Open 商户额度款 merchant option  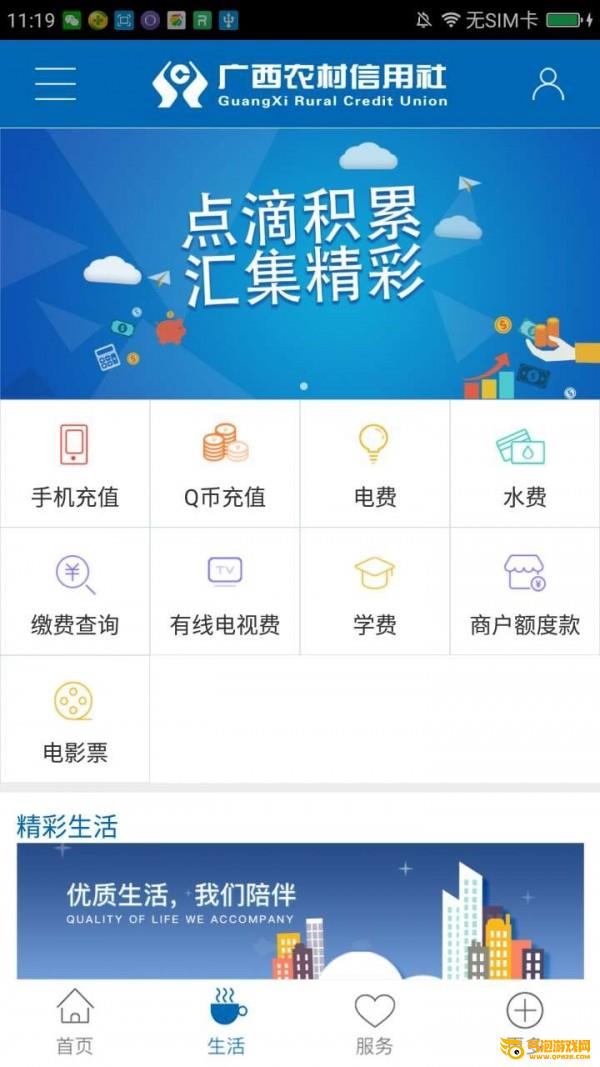(525, 592)
